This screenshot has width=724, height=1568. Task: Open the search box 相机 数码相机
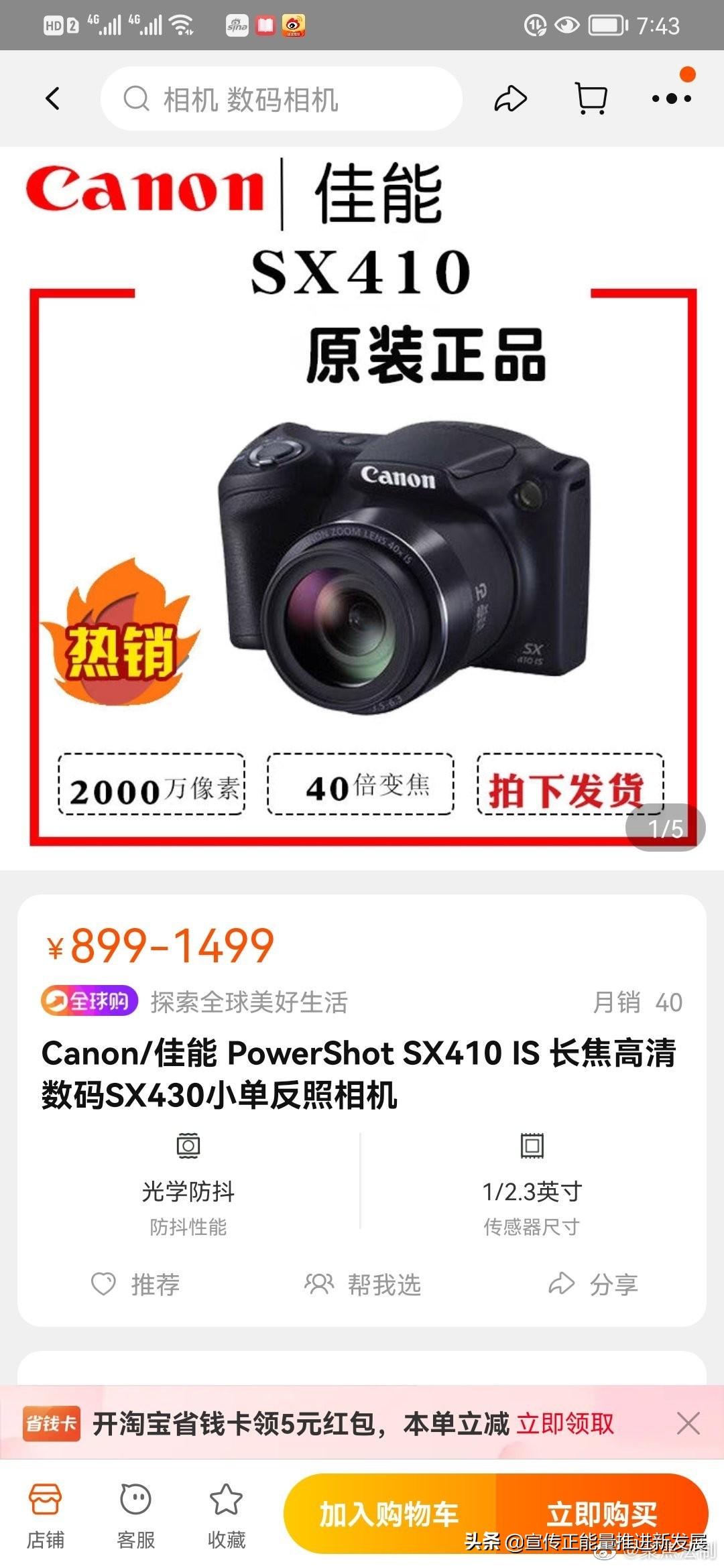pyautogui.click(x=282, y=99)
